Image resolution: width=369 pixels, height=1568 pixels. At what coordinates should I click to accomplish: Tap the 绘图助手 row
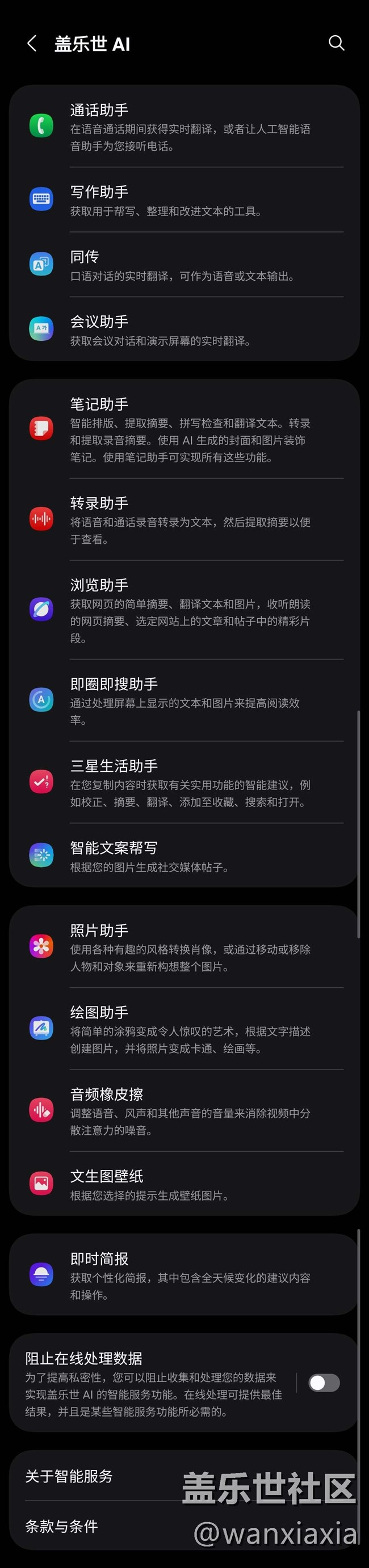click(x=184, y=1029)
